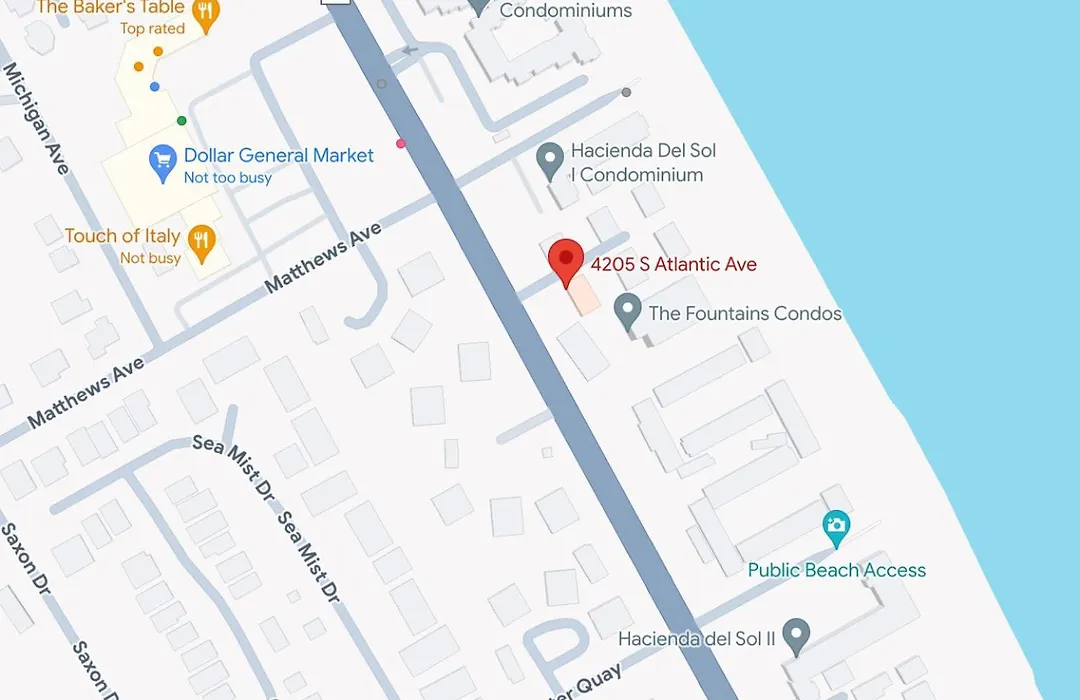Tap the Public Beach Access camera marker
This screenshot has width=1080, height=700.
(836, 525)
